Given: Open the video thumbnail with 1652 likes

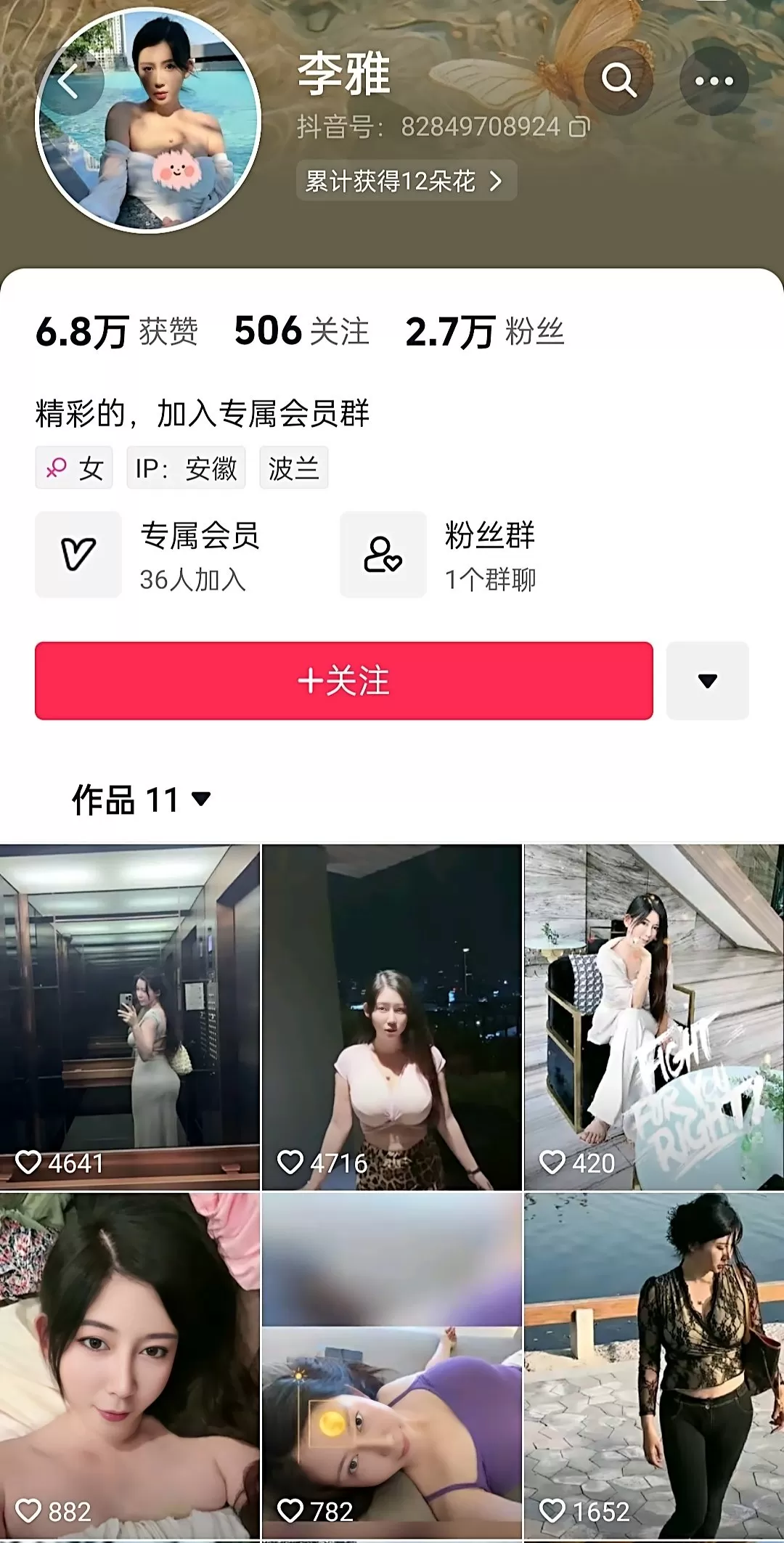Looking at the screenshot, I should pos(653,1365).
